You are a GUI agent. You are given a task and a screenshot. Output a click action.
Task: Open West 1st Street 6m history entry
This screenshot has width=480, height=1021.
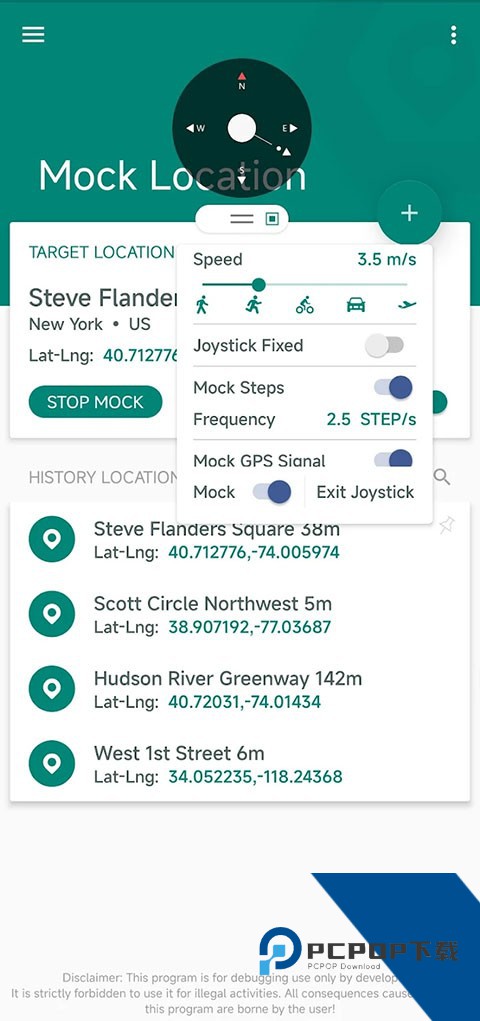[x=240, y=764]
